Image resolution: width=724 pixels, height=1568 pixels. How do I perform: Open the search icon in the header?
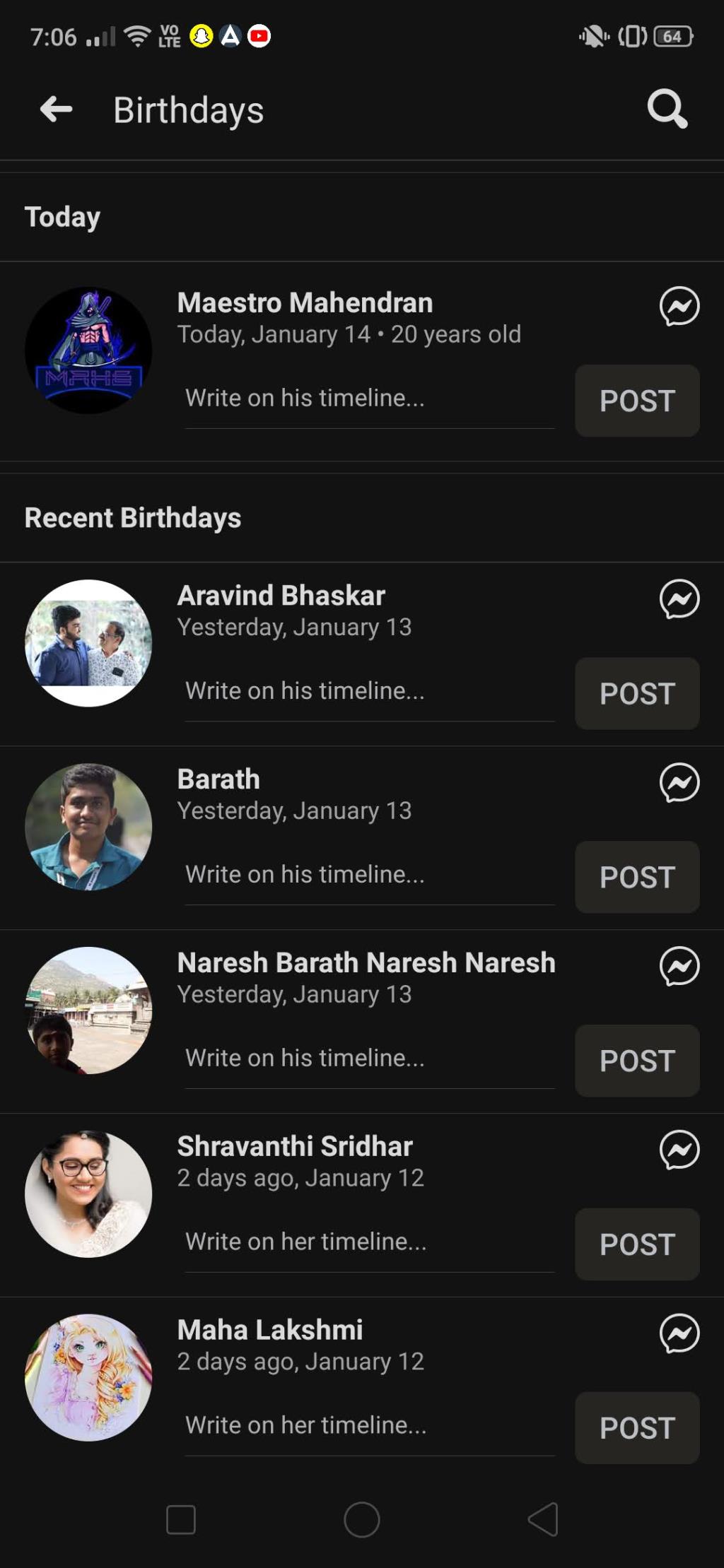click(667, 109)
